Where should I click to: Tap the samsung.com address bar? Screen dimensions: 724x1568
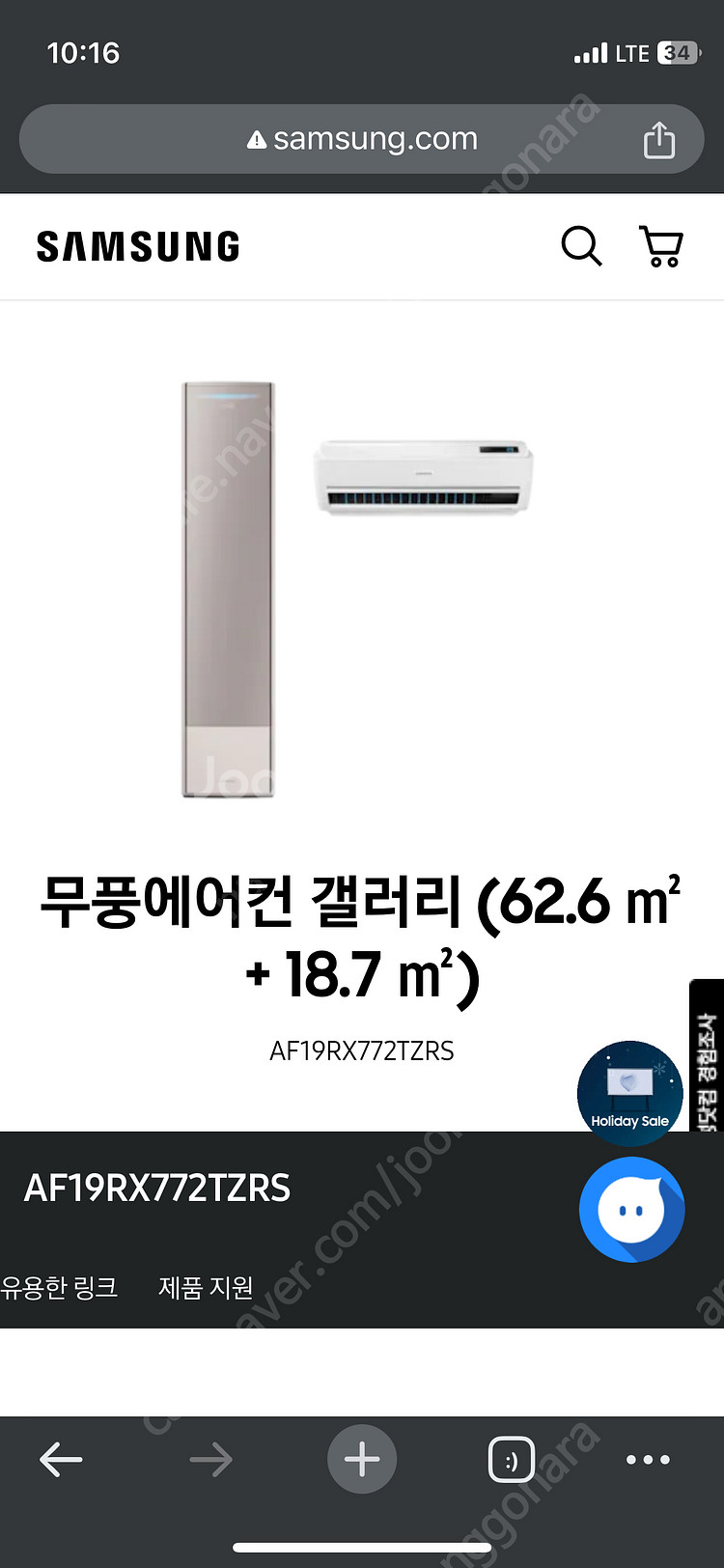(361, 138)
